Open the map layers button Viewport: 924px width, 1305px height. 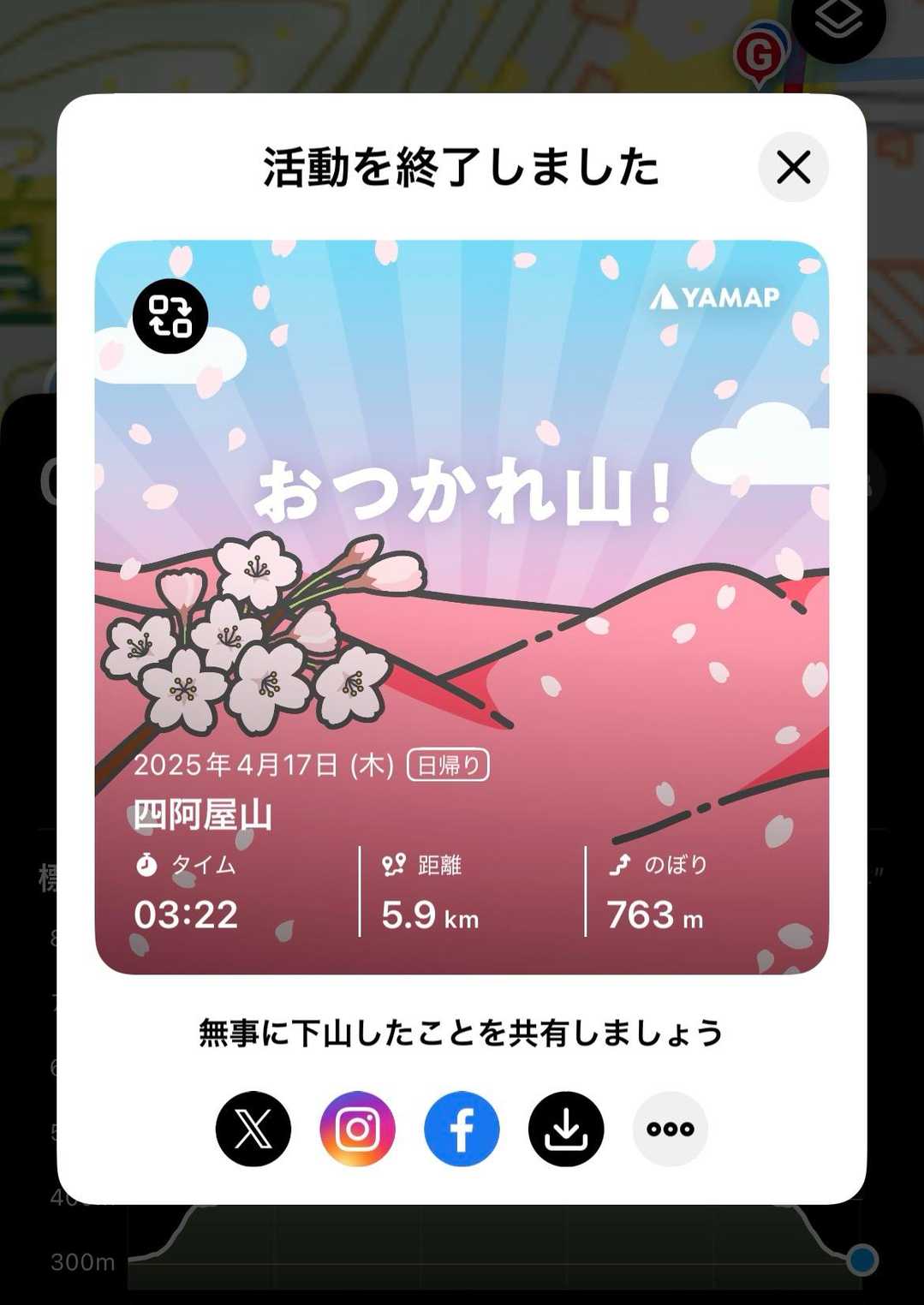coord(837,21)
